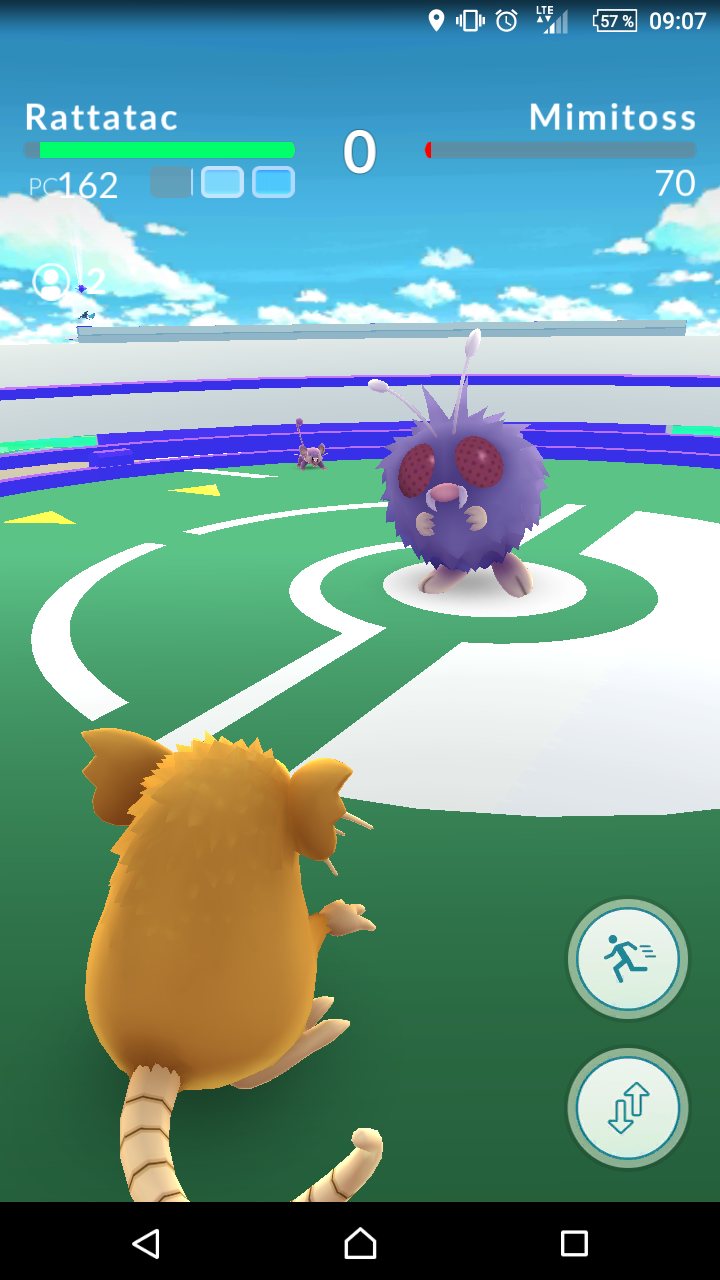Flee the gym battle with run button

coord(628,959)
